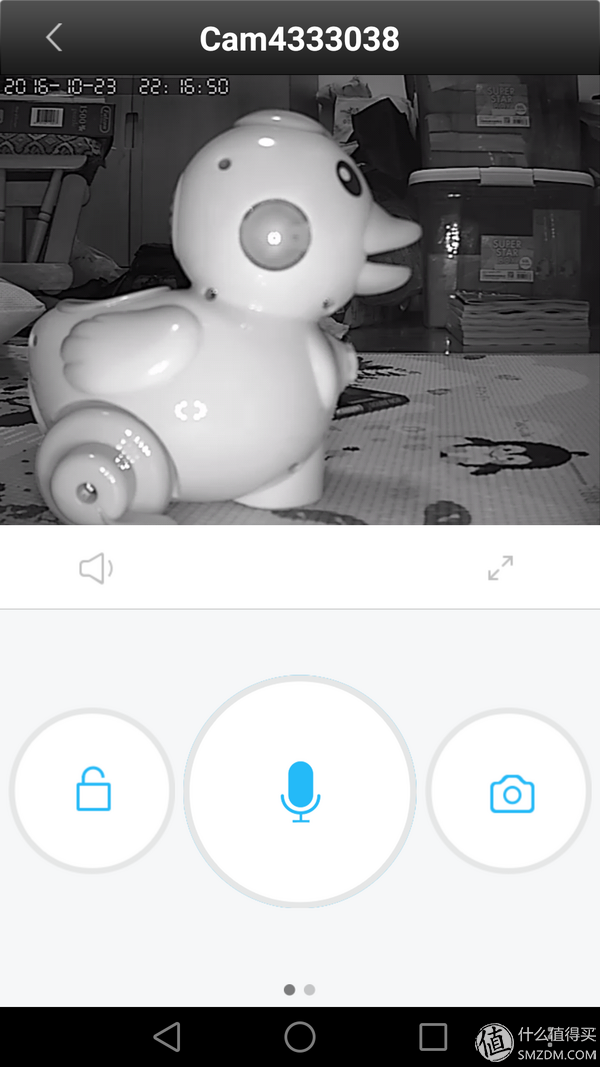Tap the system back triangle
The width and height of the screenshot is (600, 1067).
tap(167, 1037)
